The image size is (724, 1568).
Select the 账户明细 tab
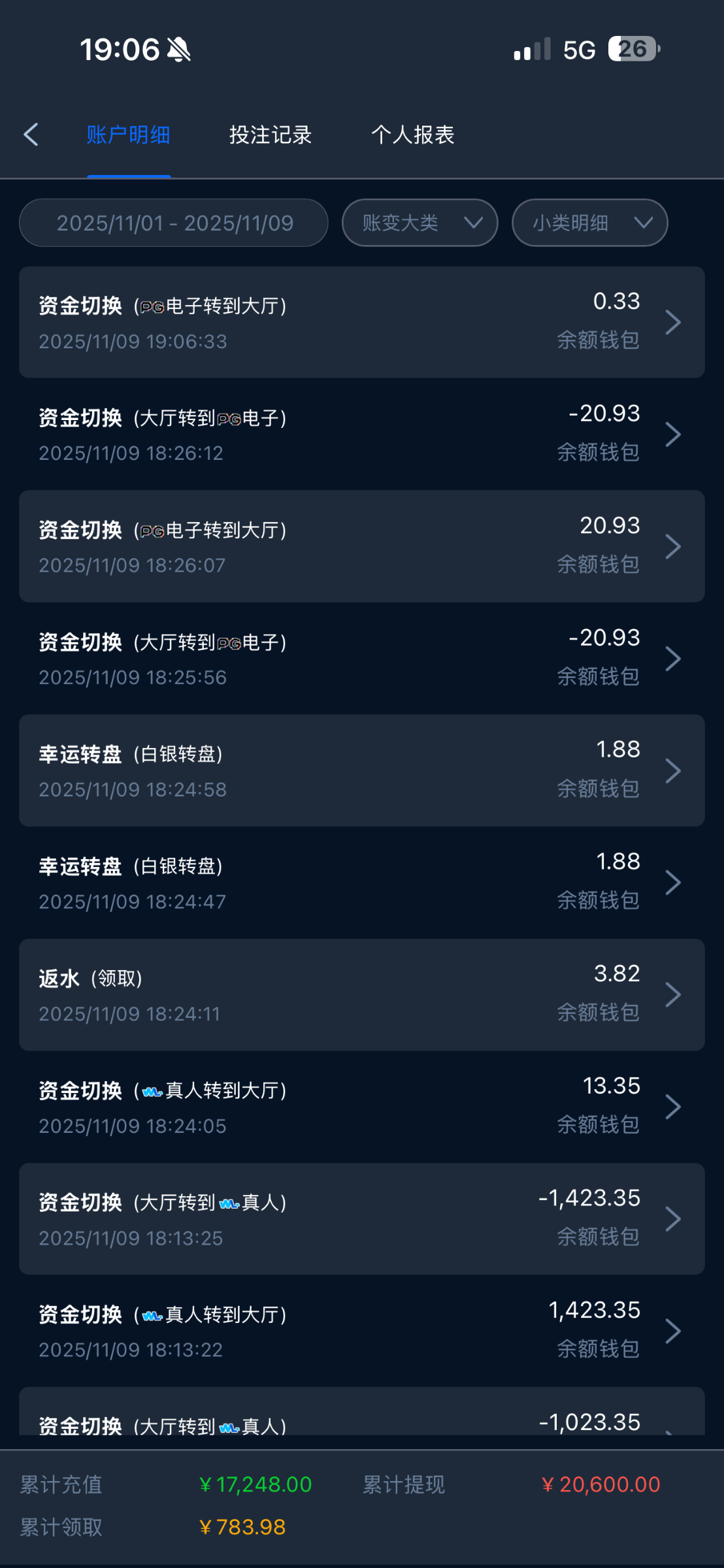(129, 135)
